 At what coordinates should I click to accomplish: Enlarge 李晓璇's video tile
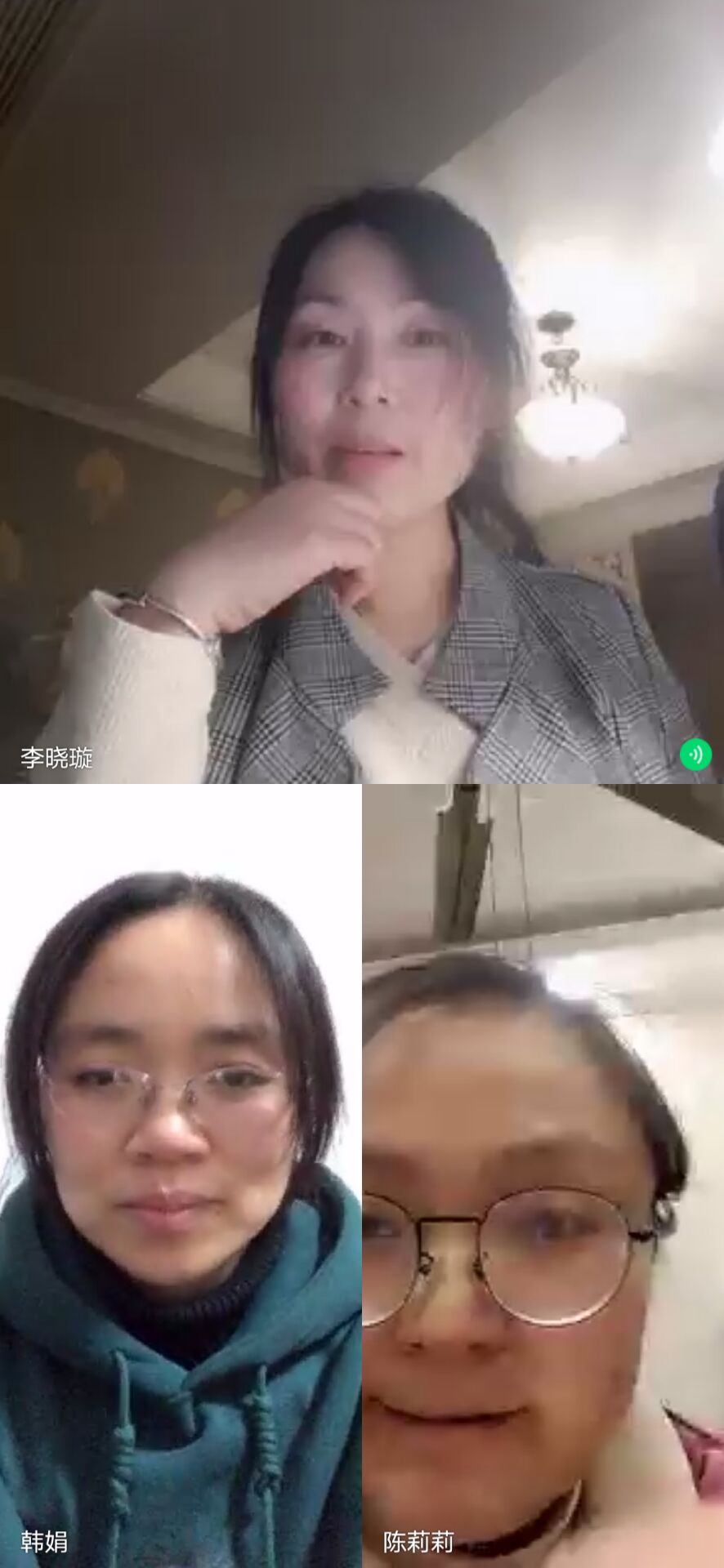362,392
